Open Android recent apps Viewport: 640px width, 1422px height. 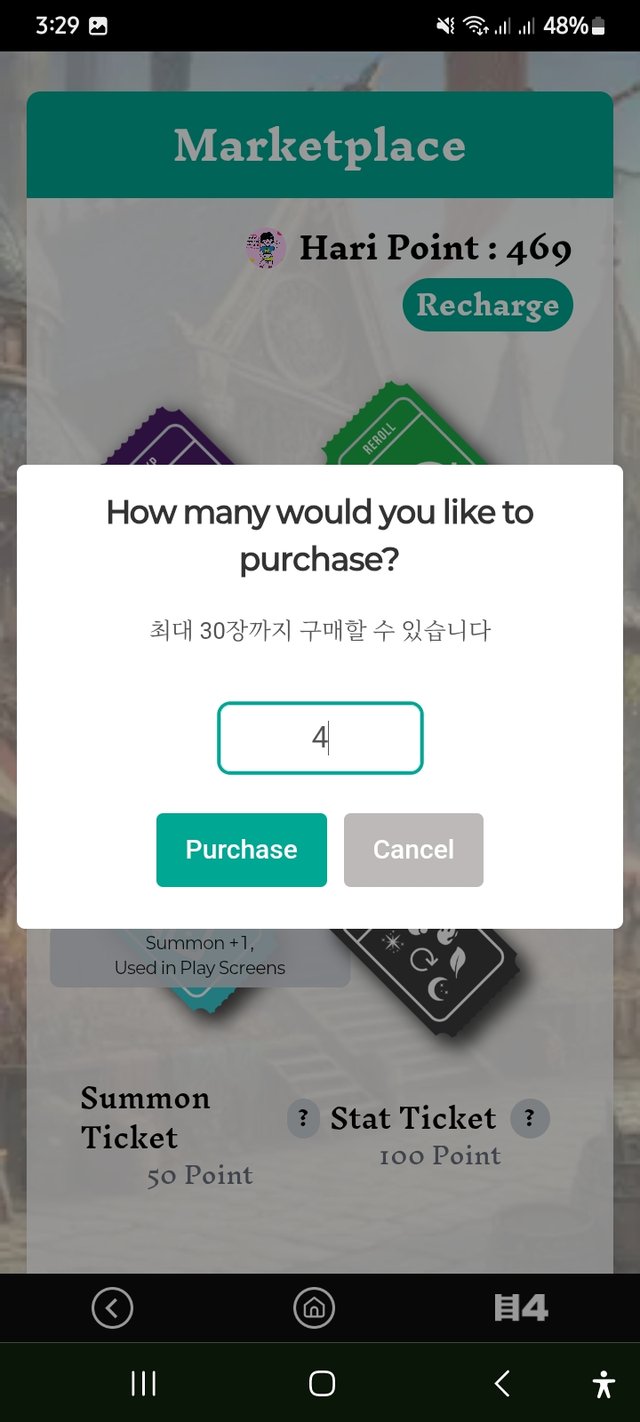click(144, 1383)
